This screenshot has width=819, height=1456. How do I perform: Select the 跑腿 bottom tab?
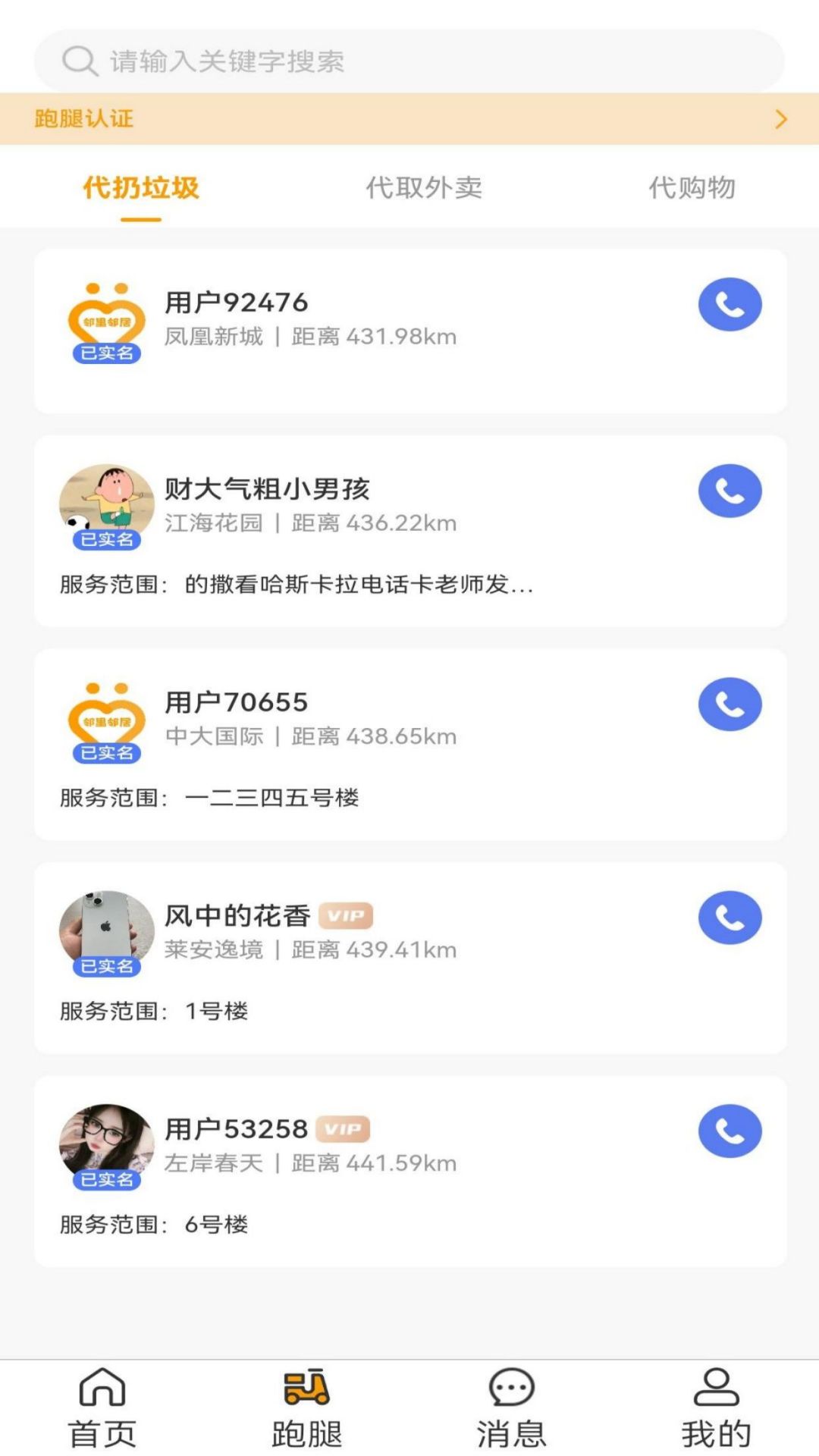307,1407
